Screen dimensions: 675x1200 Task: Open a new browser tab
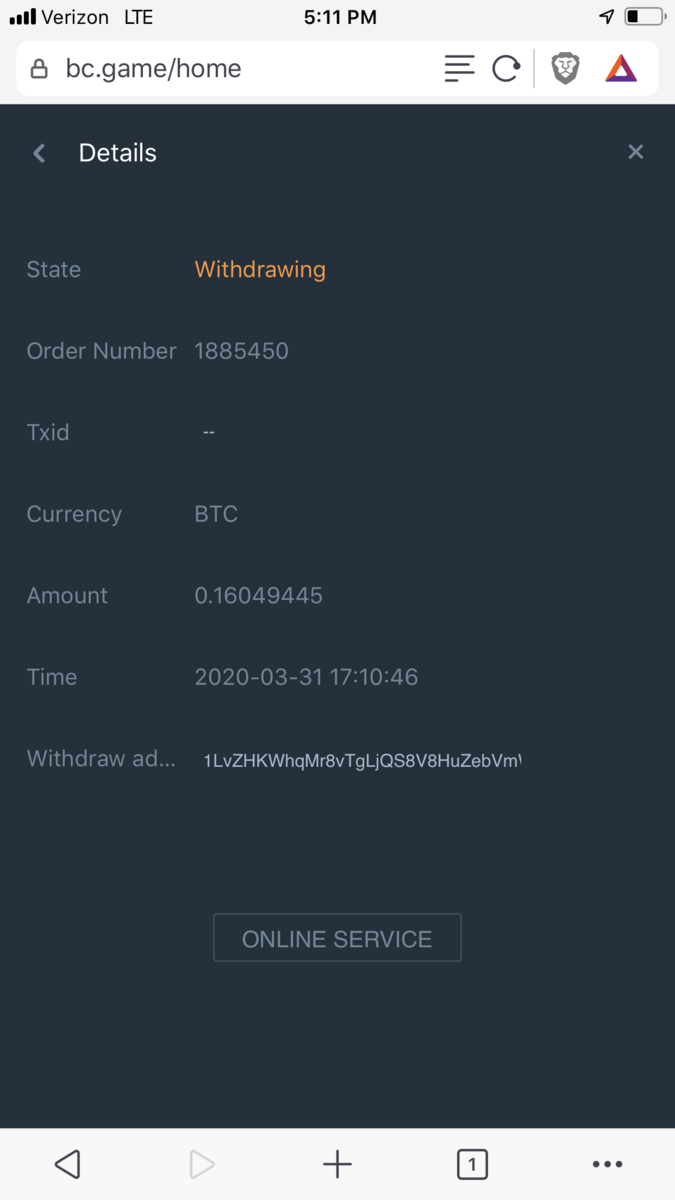337,1164
